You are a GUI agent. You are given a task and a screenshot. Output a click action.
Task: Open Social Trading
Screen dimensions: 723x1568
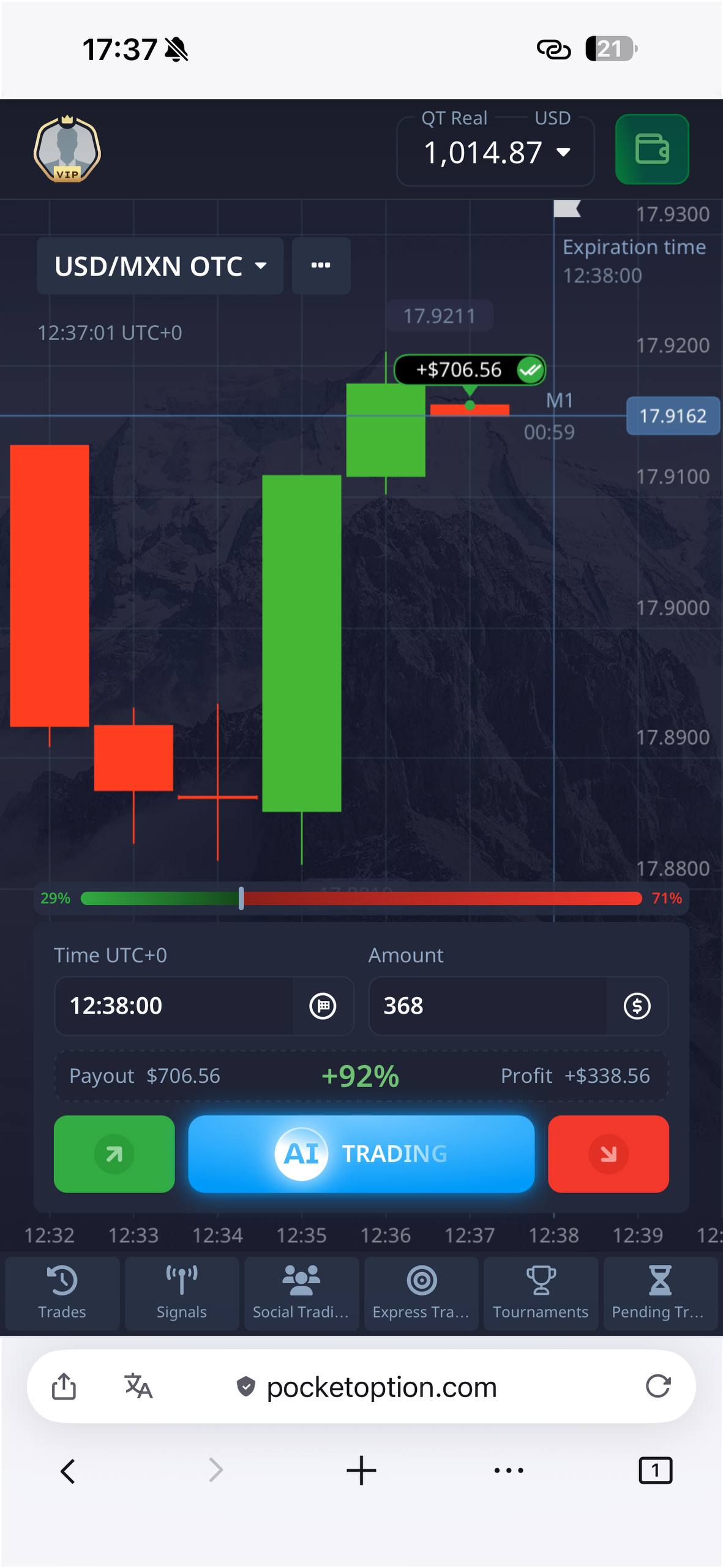301,1293
